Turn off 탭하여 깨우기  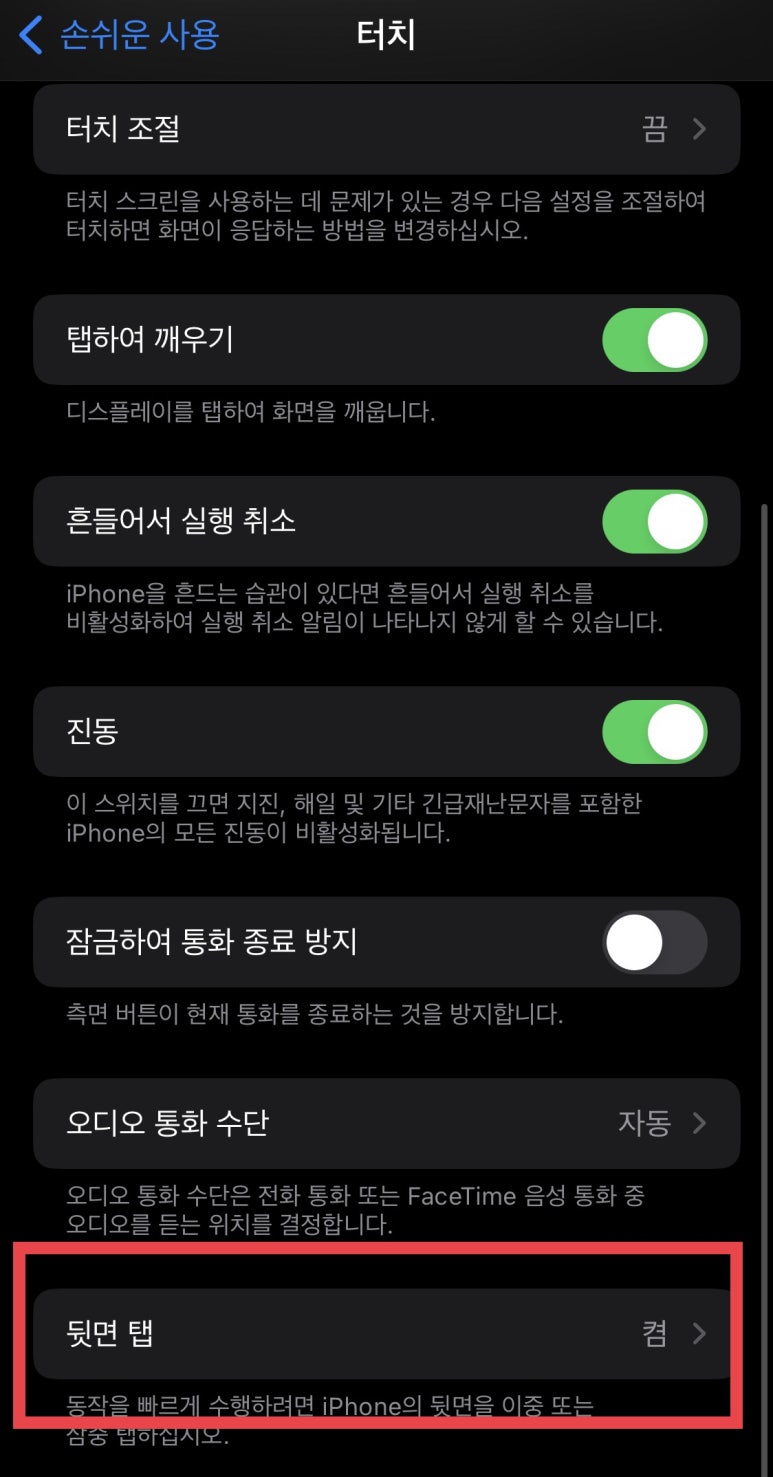coord(655,340)
